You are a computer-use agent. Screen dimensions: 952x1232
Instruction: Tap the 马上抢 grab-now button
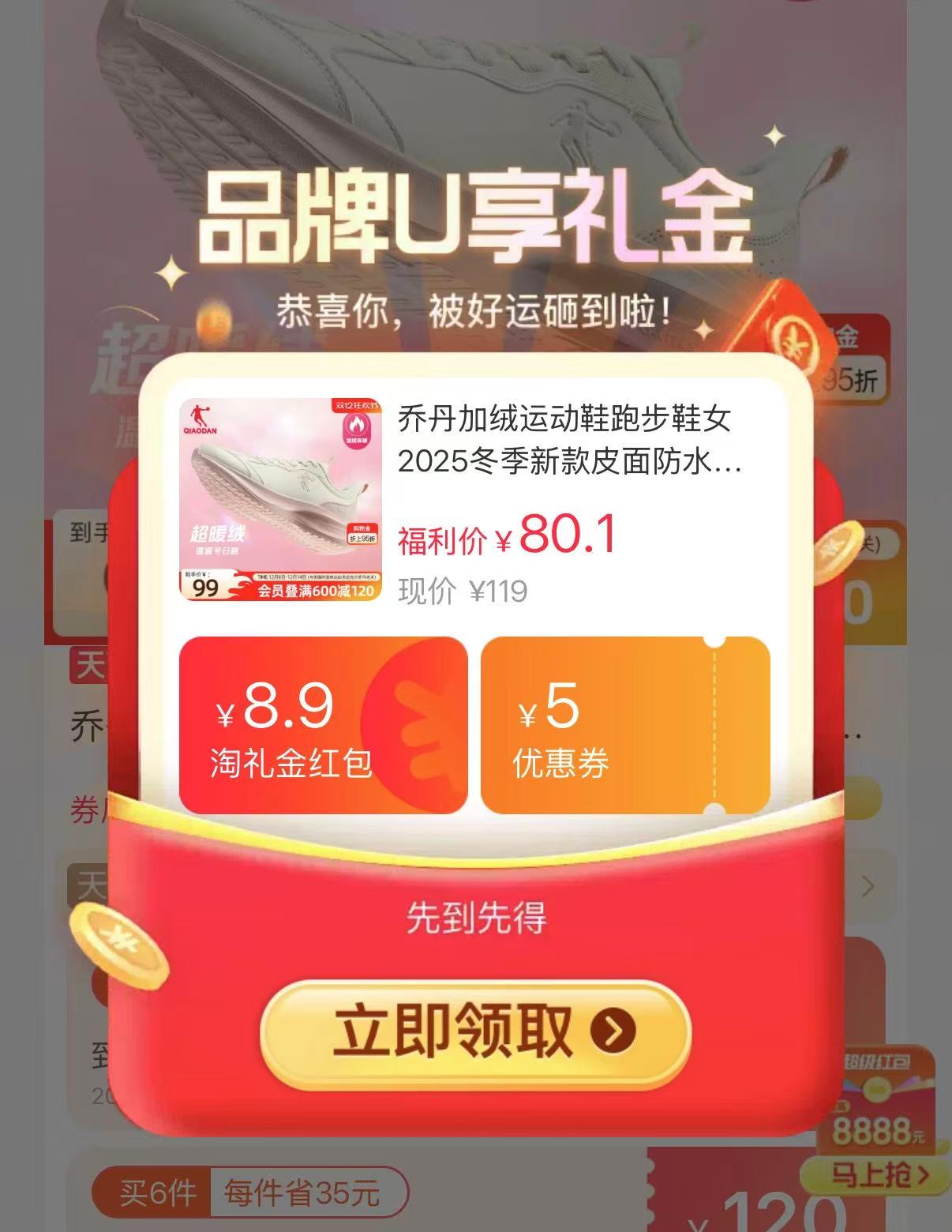point(871,1174)
